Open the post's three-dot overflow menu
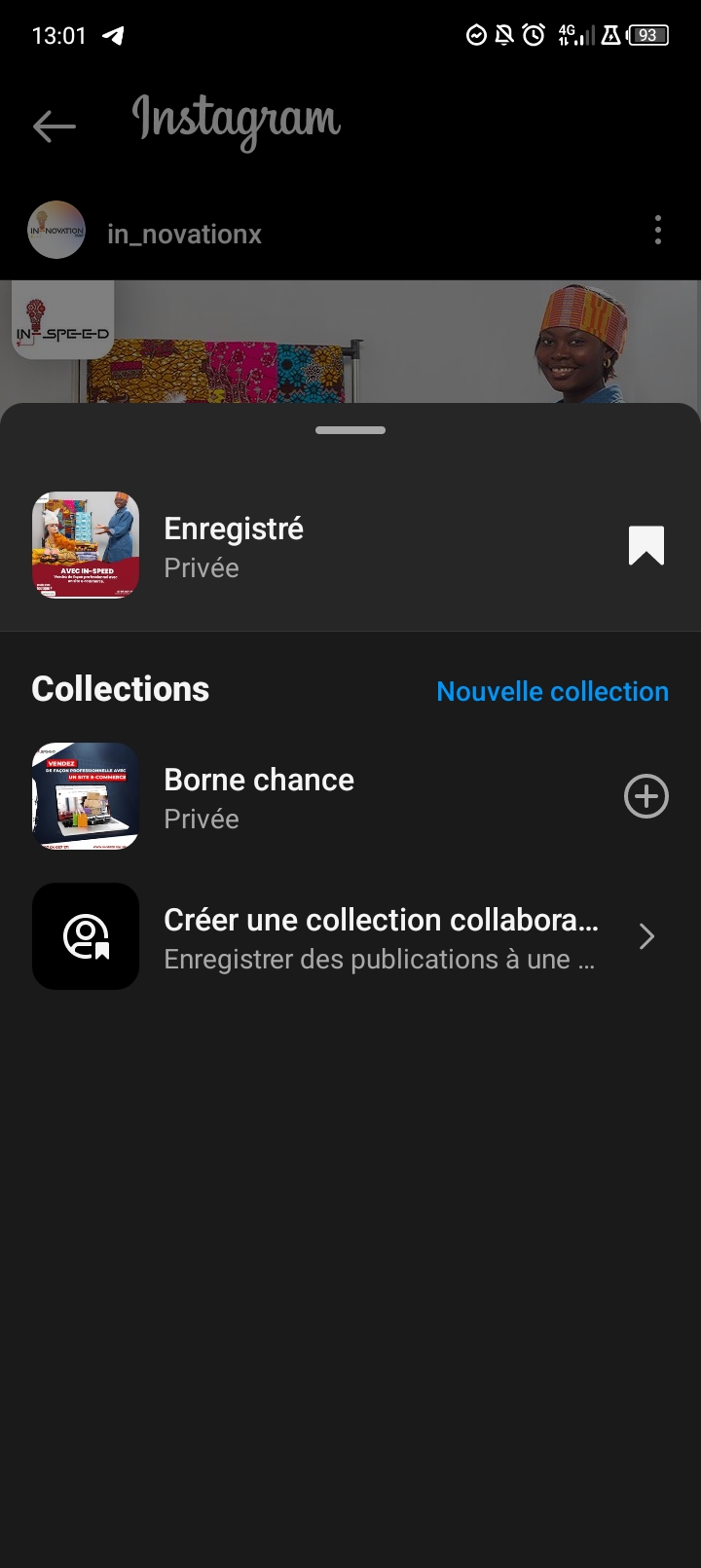Screen dimensions: 701x1568 pyautogui.click(x=658, y=231)
